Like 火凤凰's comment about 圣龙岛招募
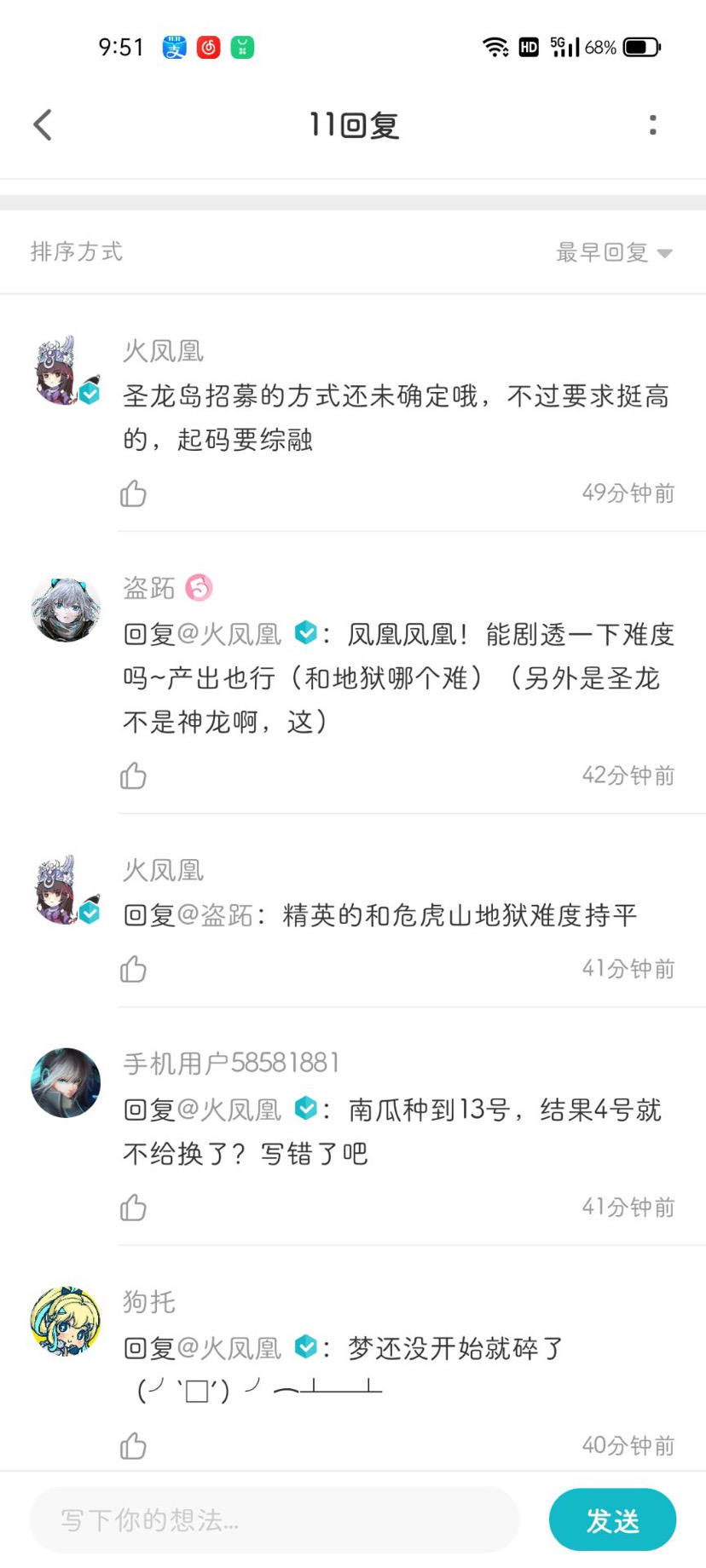 coord(133,493)
